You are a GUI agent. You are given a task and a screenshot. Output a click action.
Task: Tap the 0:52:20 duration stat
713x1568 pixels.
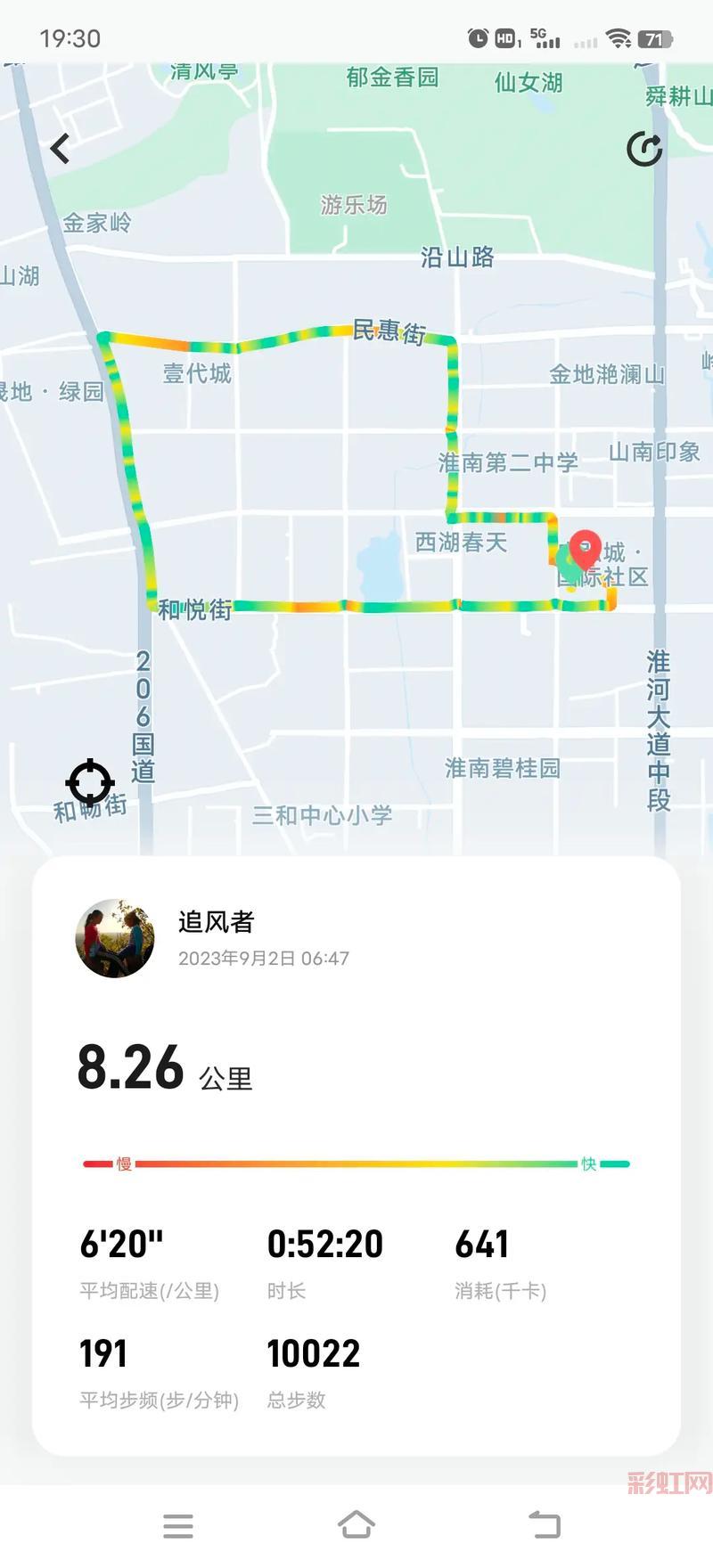326,1242
